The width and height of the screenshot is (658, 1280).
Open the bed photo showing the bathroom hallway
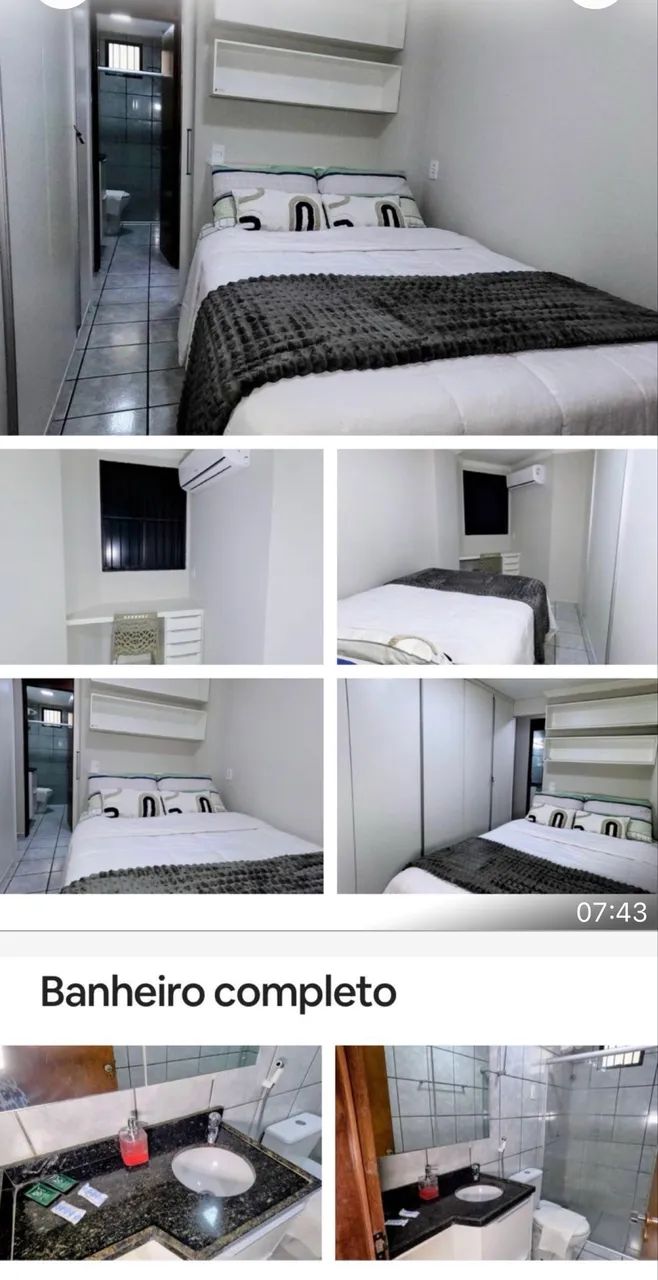pos(161,786)
